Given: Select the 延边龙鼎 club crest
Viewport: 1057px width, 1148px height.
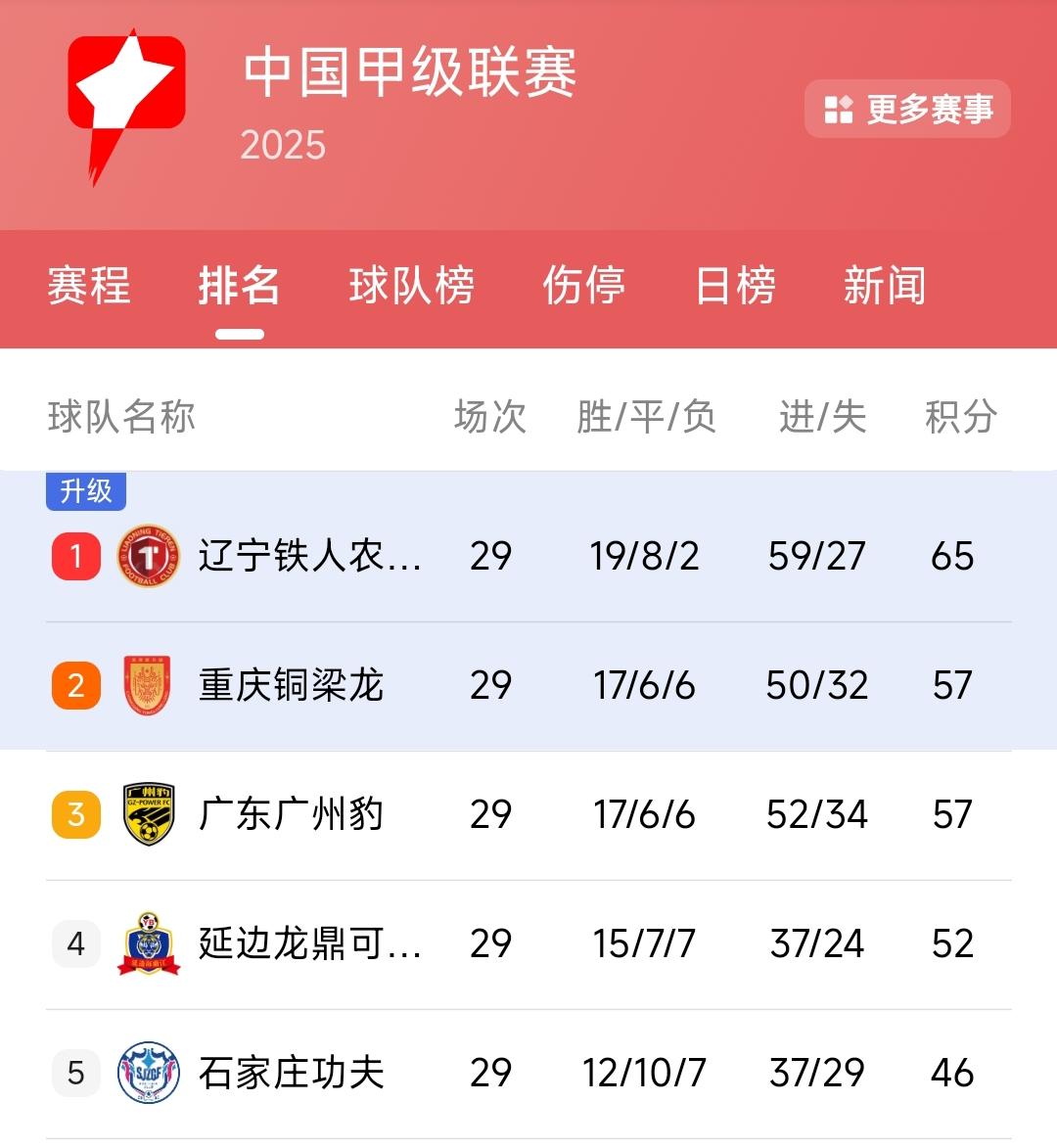Looking at the screenshot, I should pyautogui.click(x=147, y=943).
